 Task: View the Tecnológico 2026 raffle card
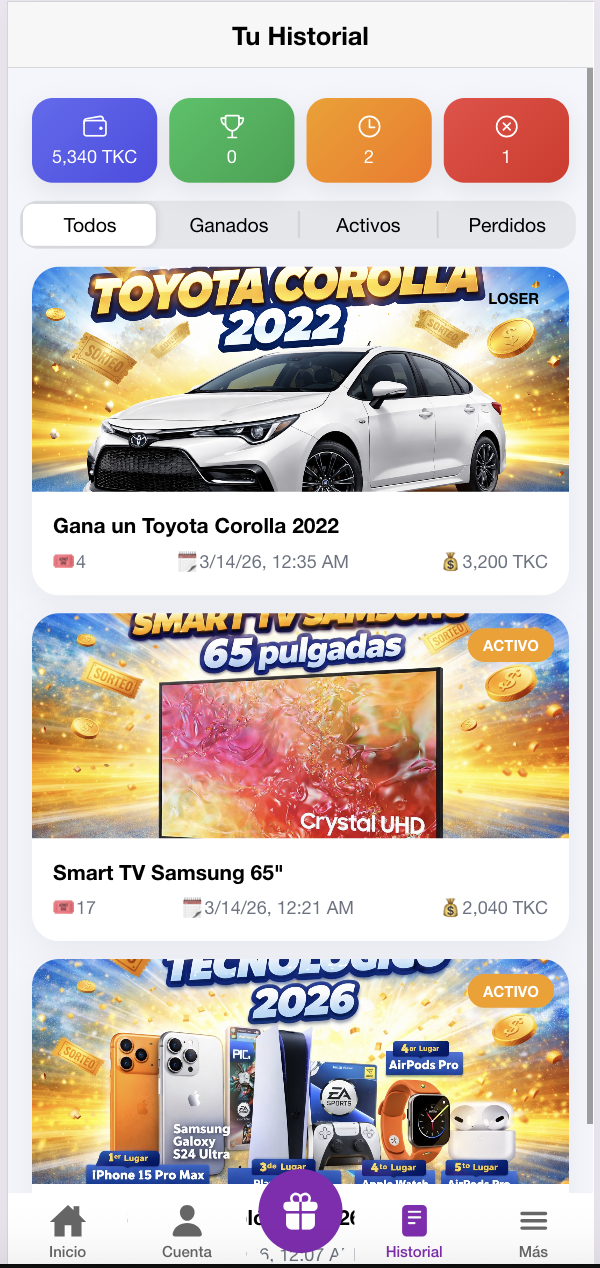pyautogui.click(x=300, y=1070)
